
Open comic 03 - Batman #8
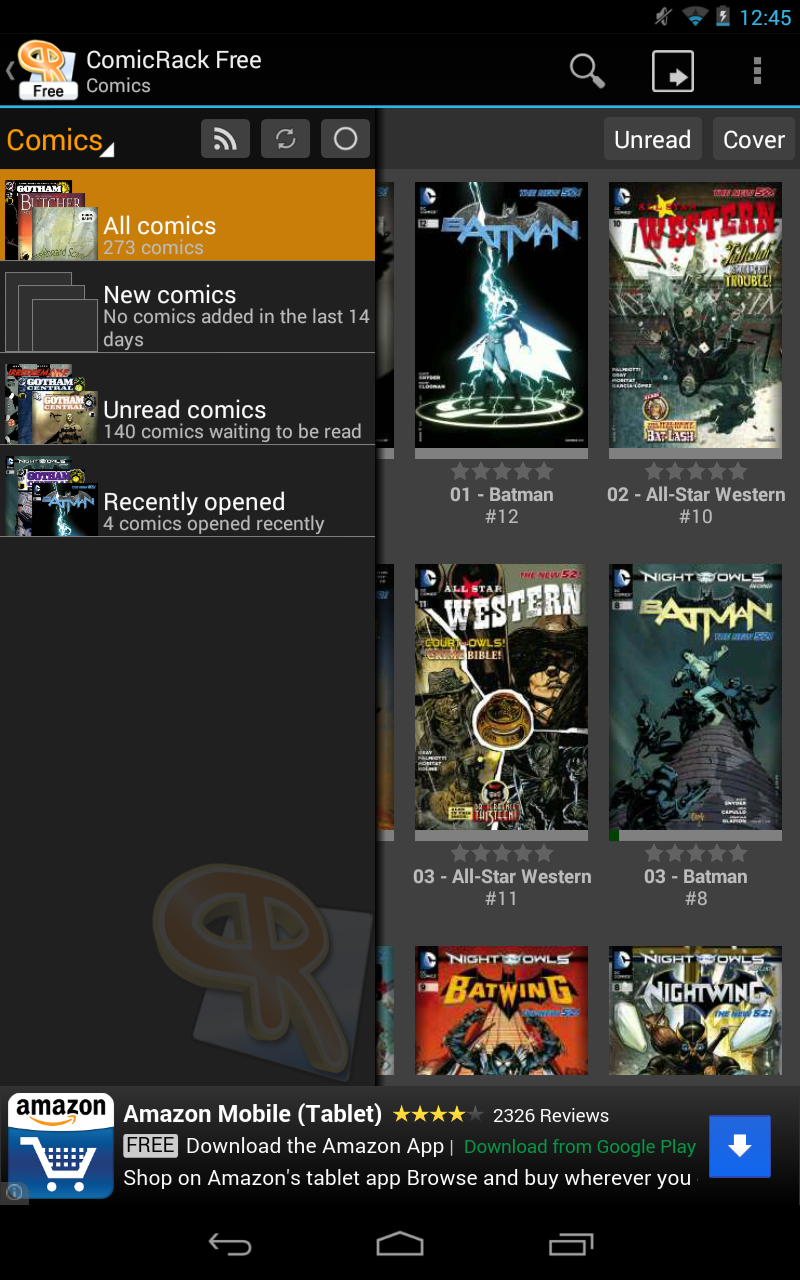[695, 697]
